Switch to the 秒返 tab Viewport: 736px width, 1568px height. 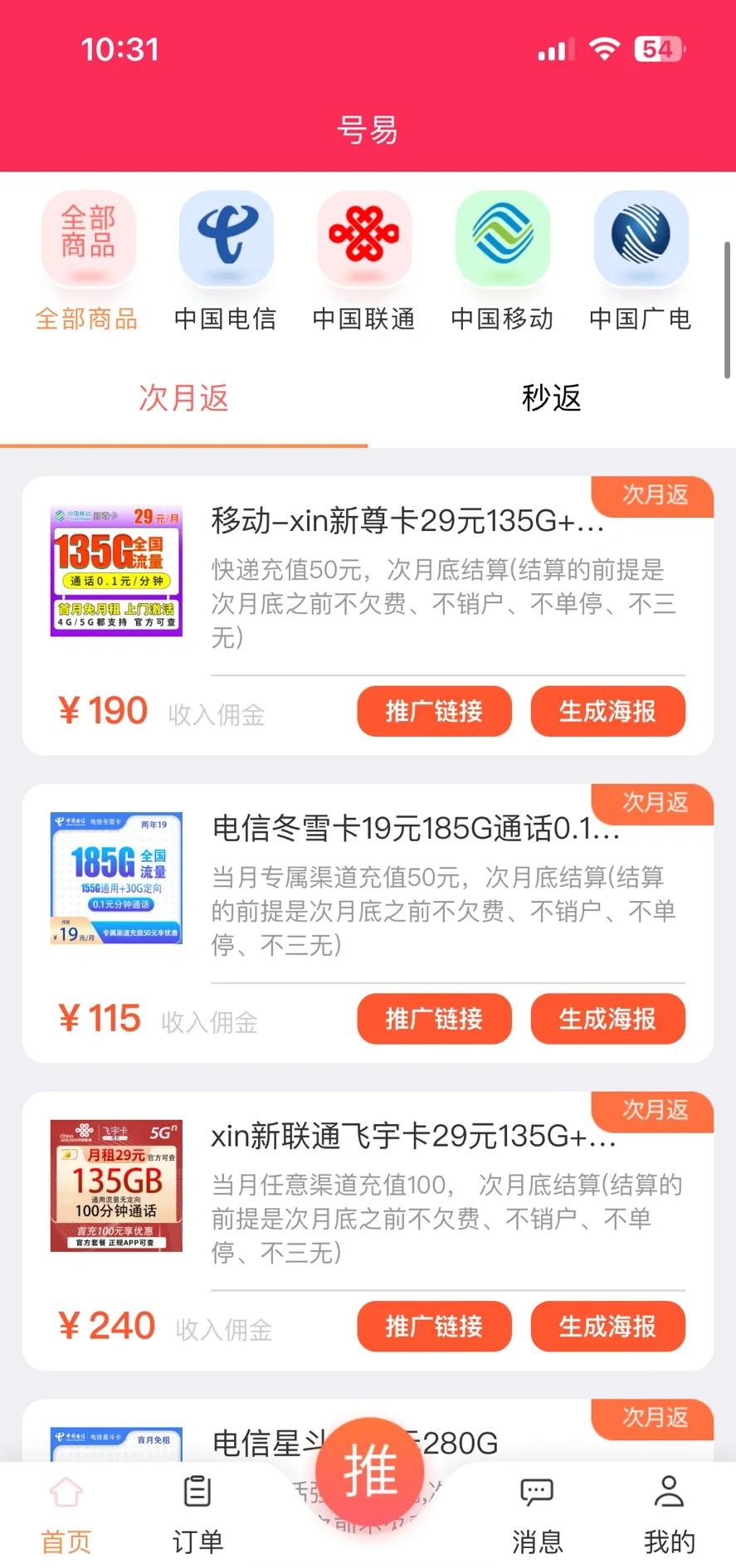(x=551, y=399)
